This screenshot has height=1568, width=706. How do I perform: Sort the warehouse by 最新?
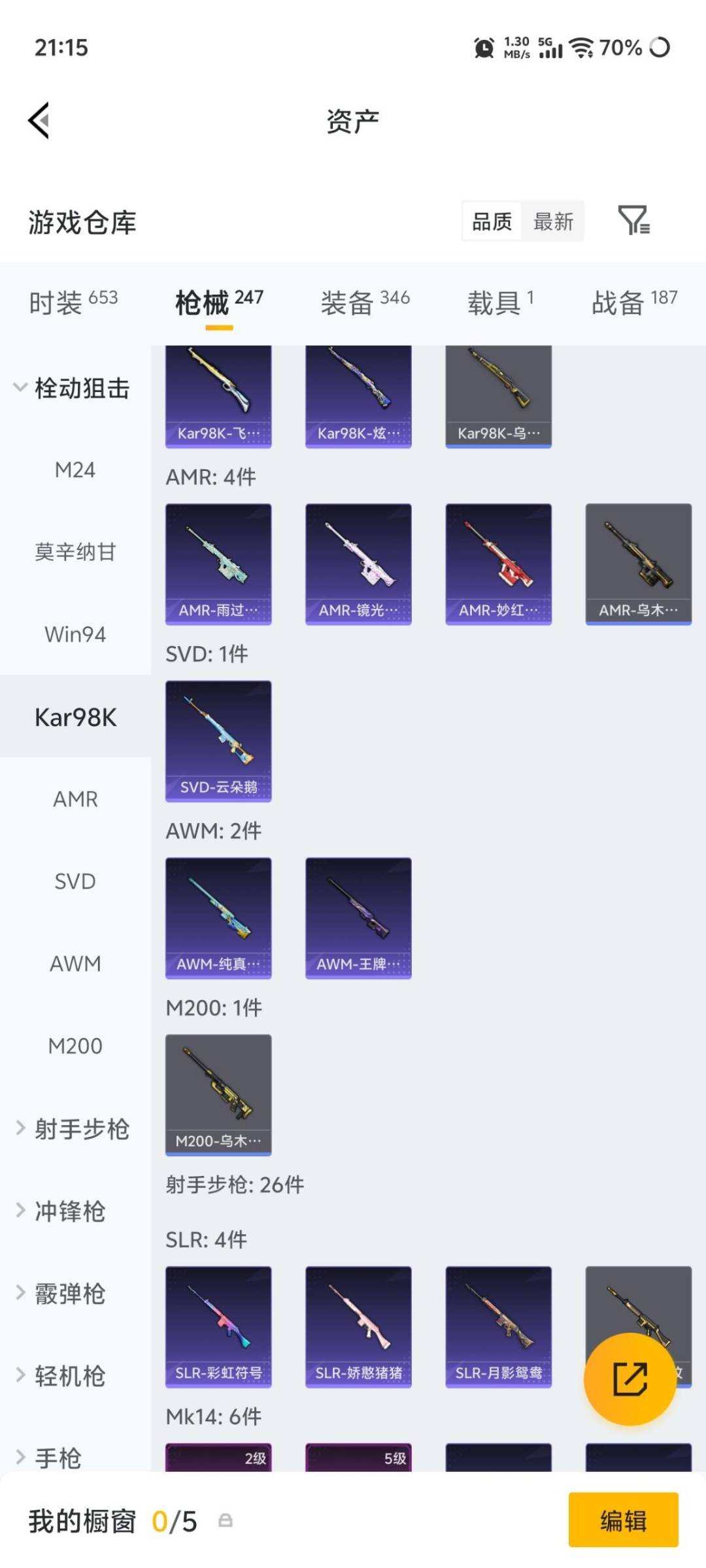553,221
